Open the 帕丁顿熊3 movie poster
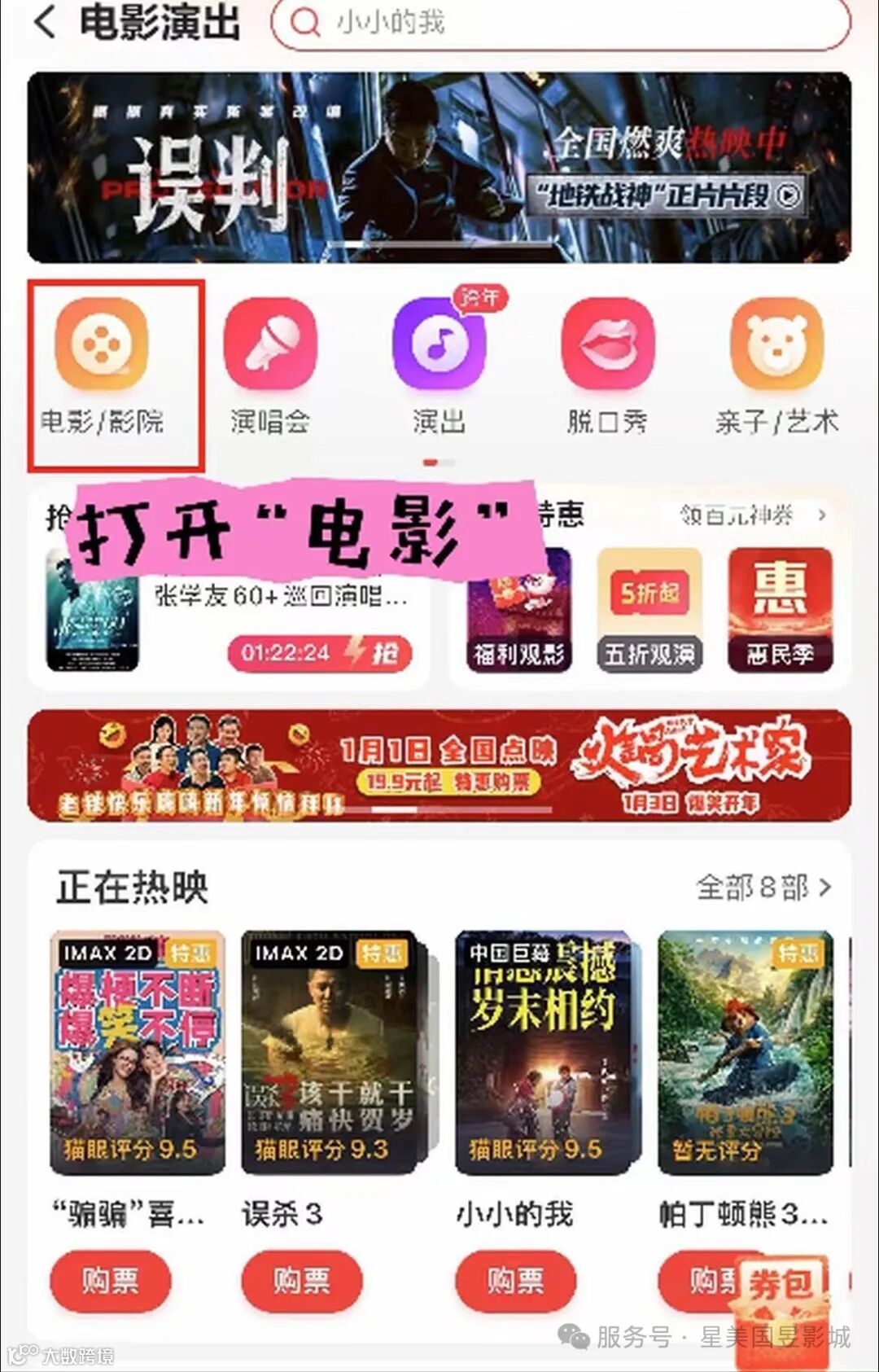The image size is (879, 1372). (x=746, y=1052)
